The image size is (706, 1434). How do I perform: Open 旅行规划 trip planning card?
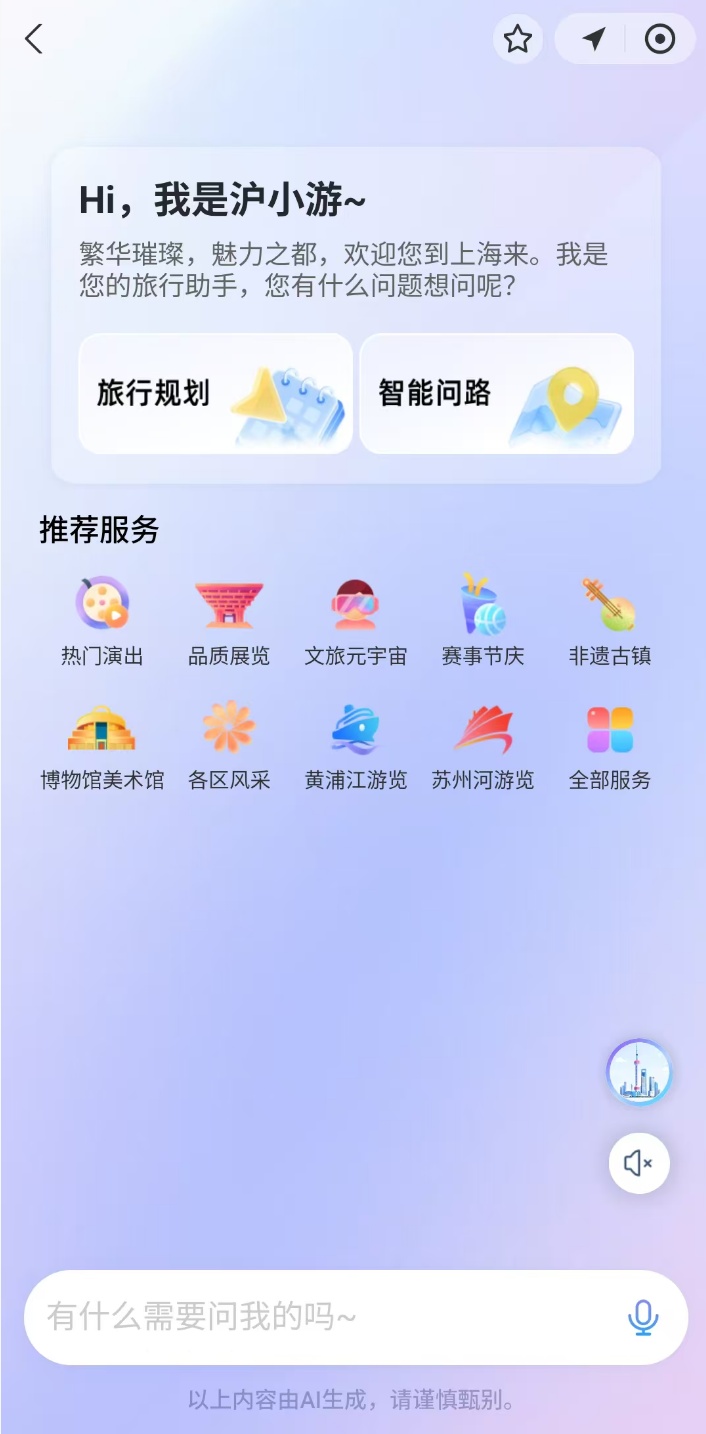pyautogui.click(x=215, y=393)
